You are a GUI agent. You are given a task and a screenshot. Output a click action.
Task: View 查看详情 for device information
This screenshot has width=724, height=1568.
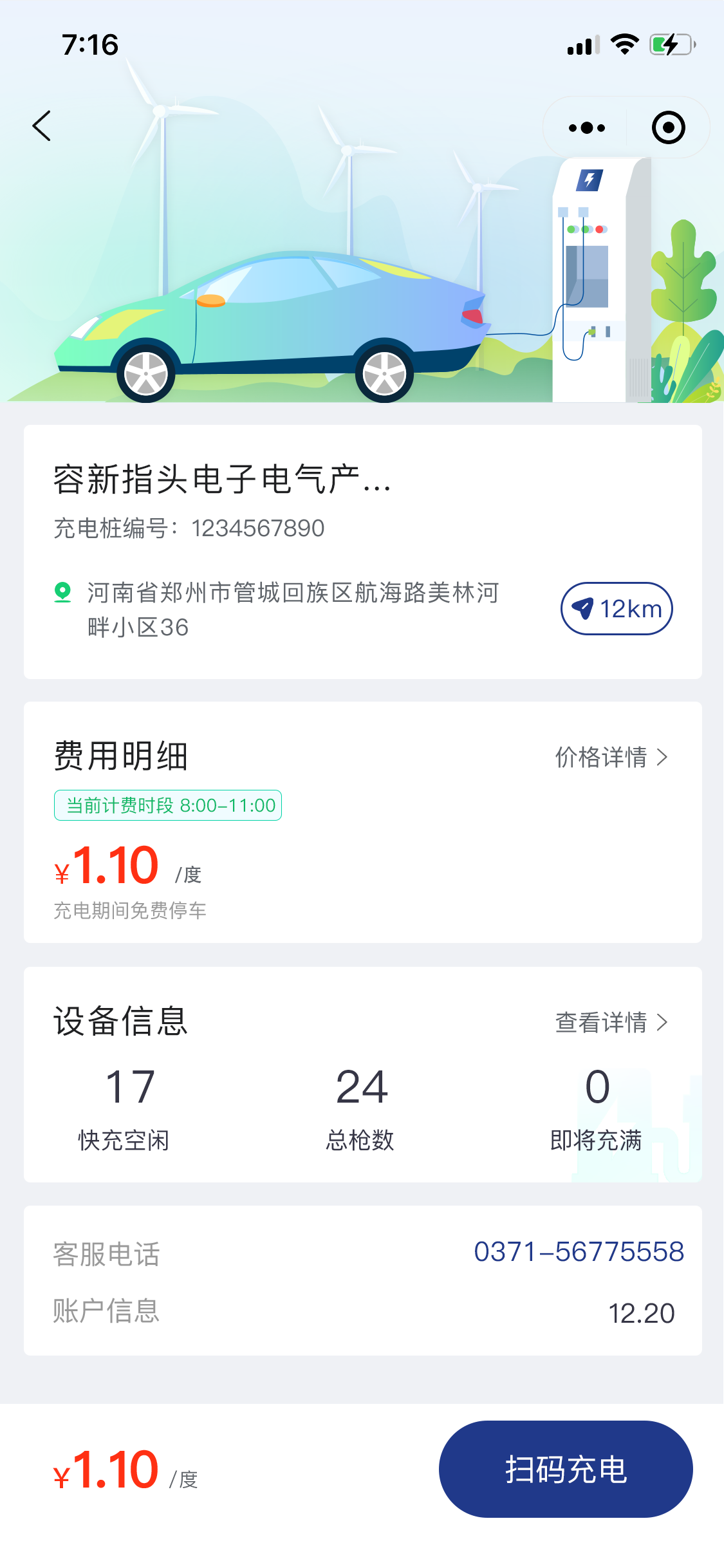611,1022
